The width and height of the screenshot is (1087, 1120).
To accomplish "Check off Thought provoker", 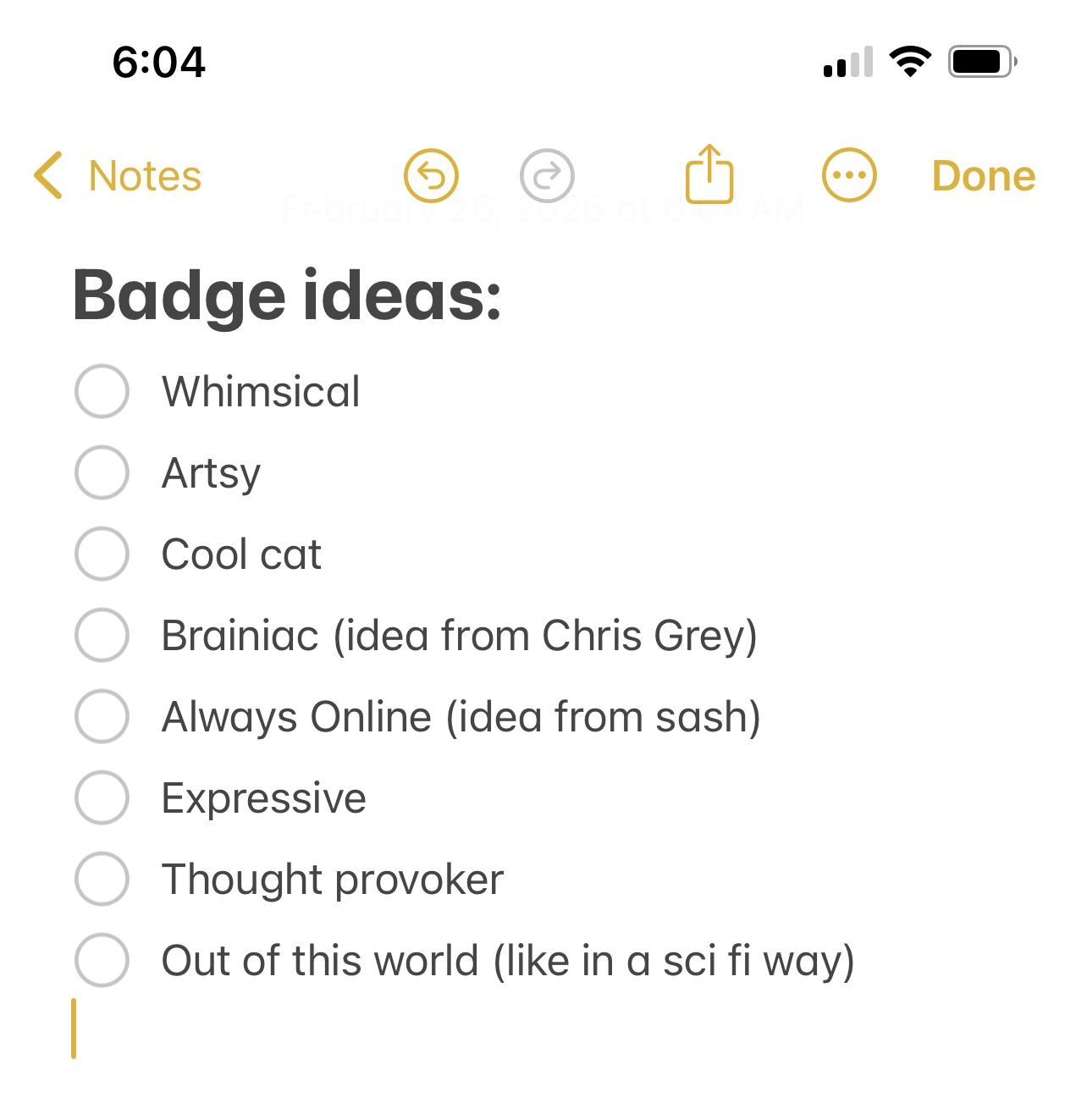I will pos(102,879).
